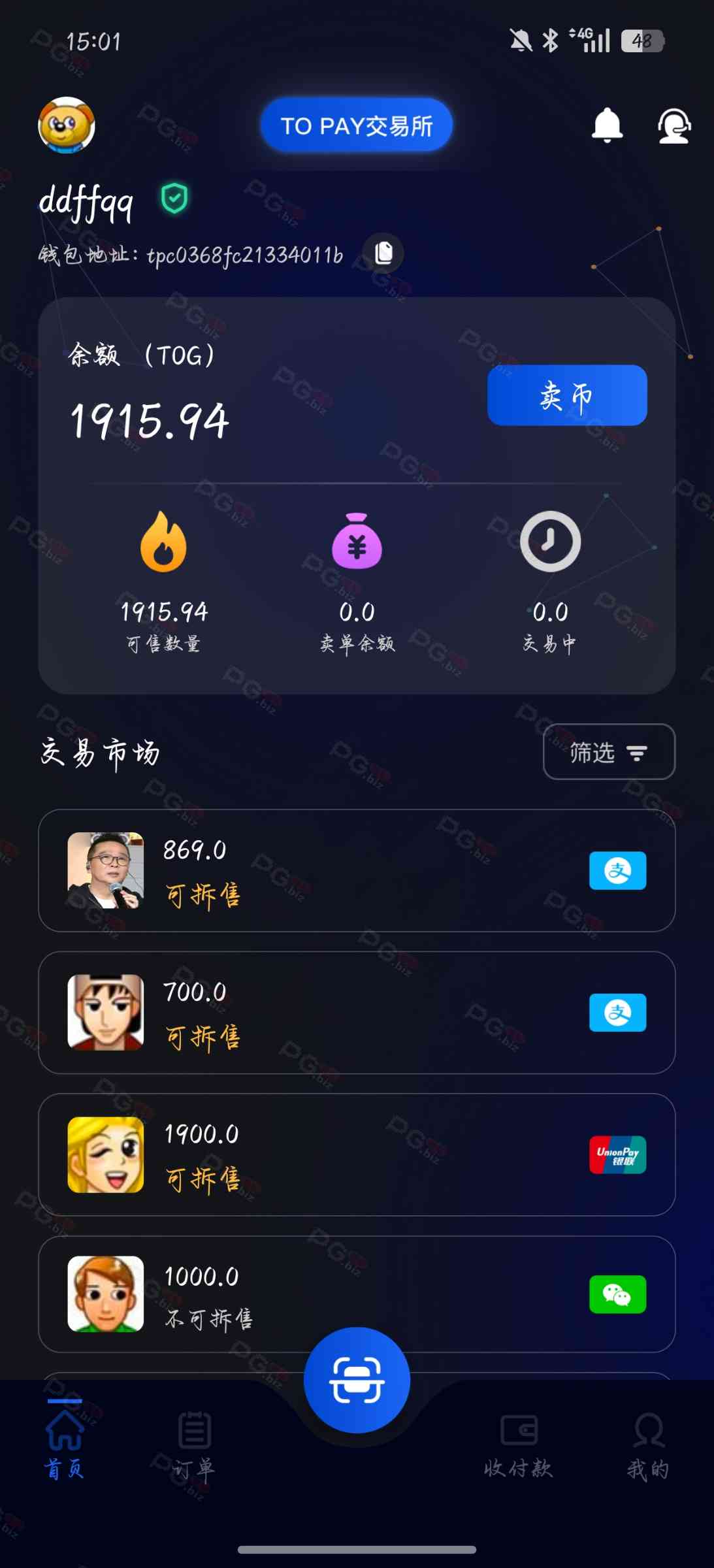The image size is (714, 1568).
Task: Open the 1900.0 UnionPay listing
Action: click(356, 1154)
